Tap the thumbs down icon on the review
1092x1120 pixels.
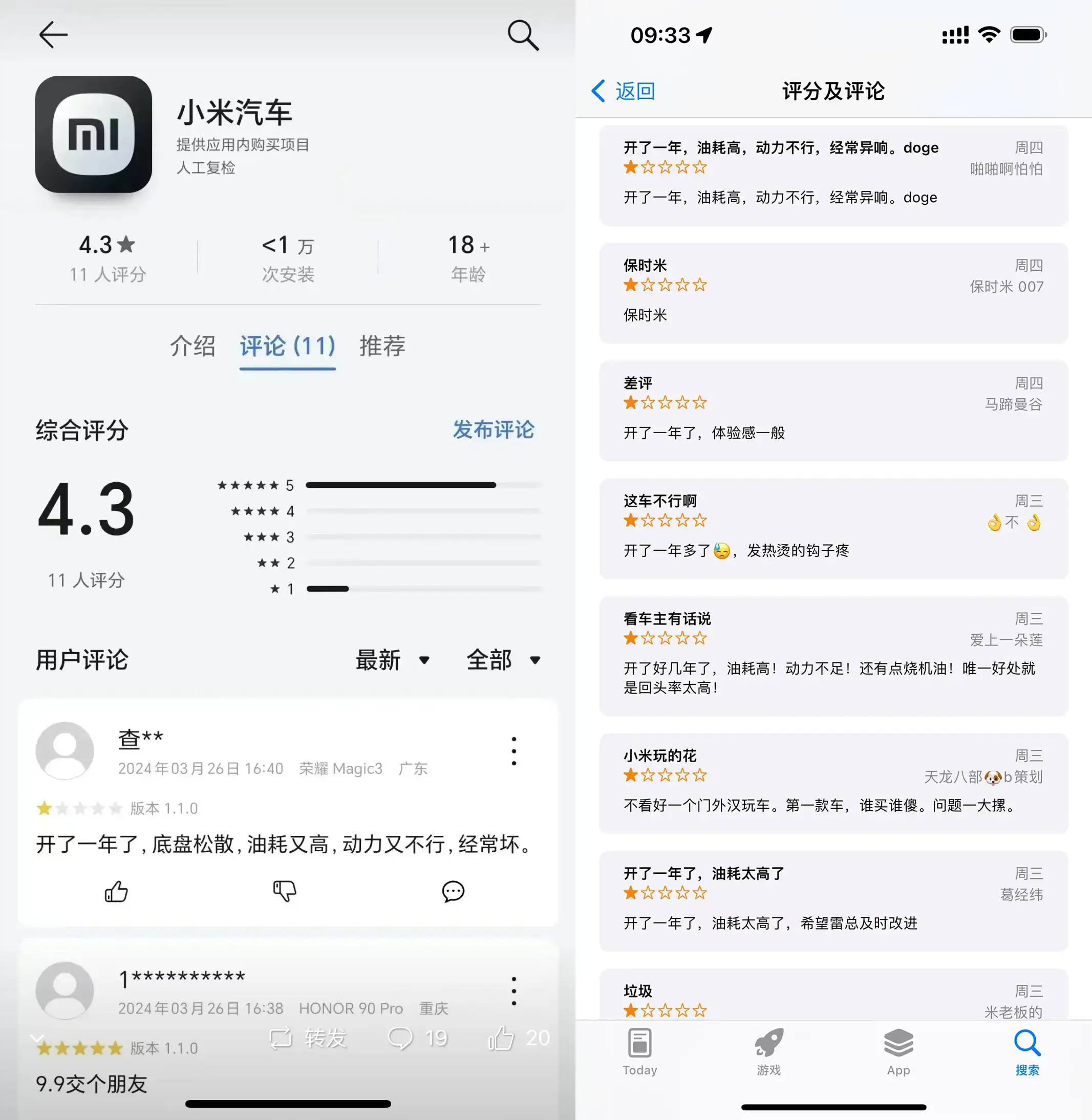[285, 891]
